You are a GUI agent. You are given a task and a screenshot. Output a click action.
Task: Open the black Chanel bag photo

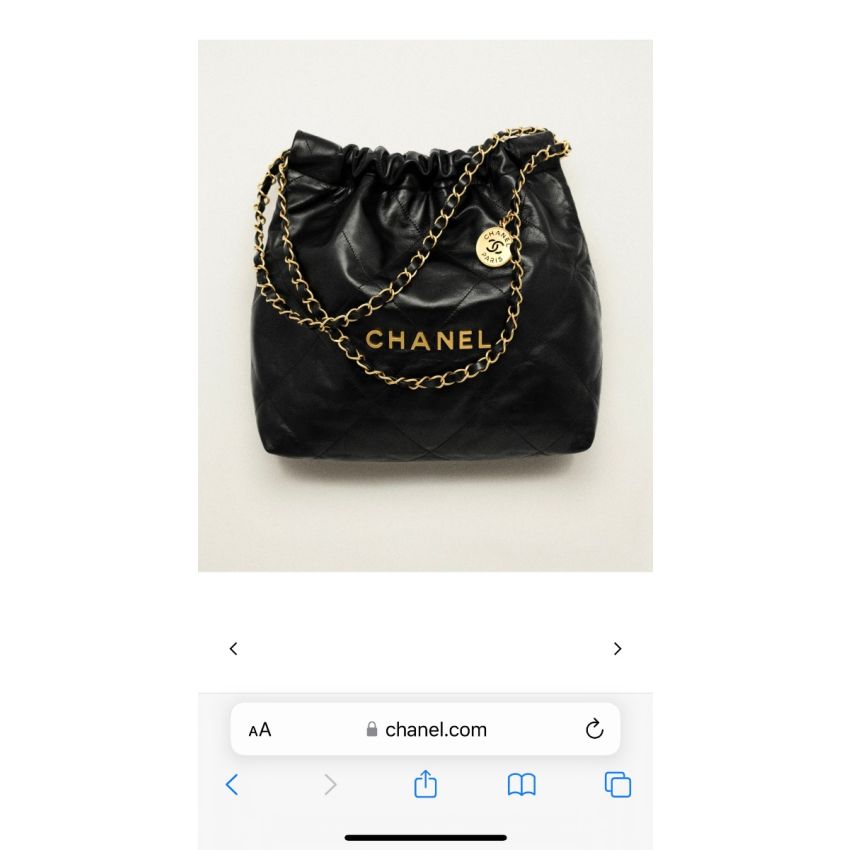(425, 305)
